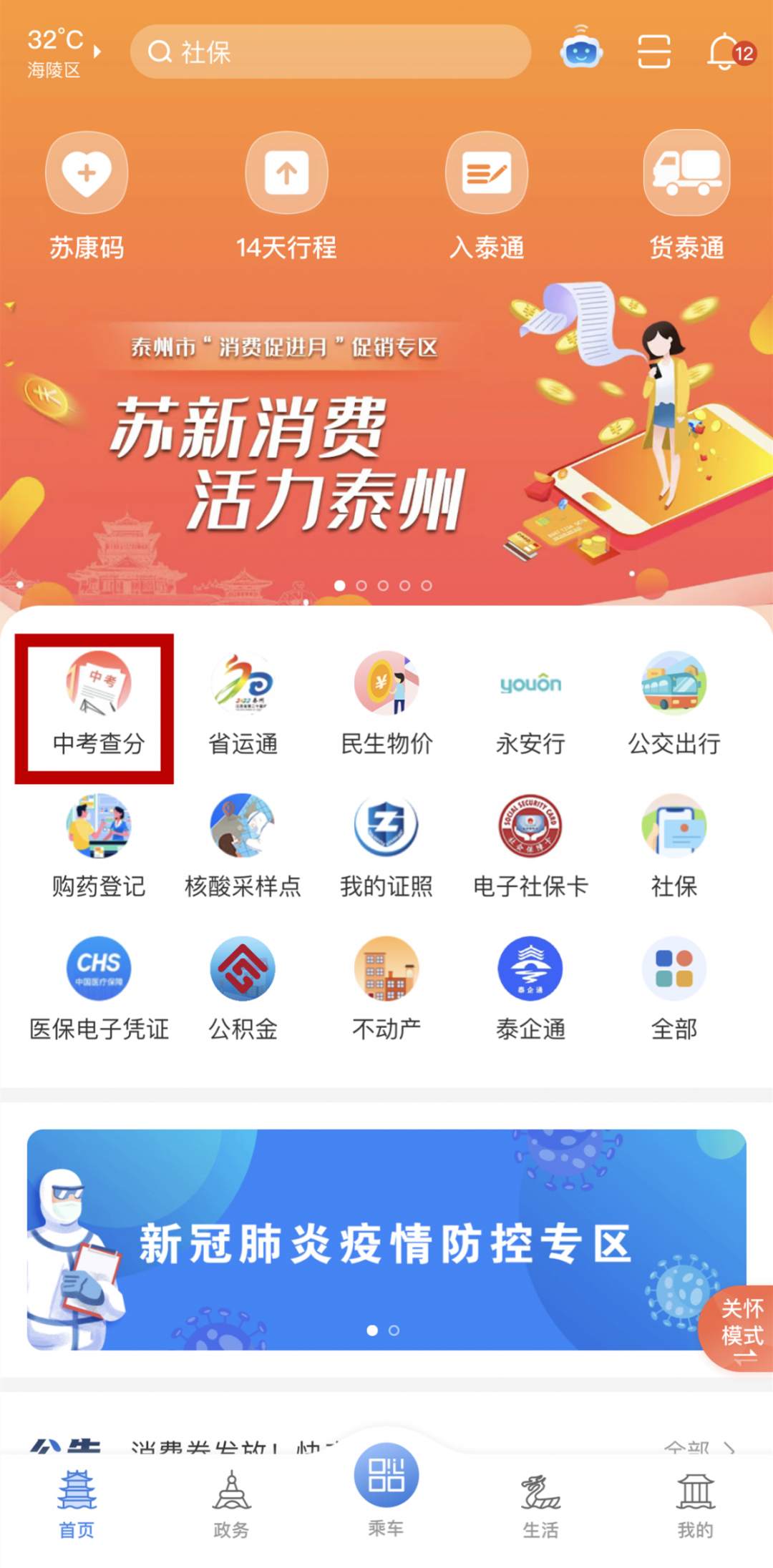773x1568 pixels.
Task: Open the scan icon in the top bar
Action: [x=653, y=52]
